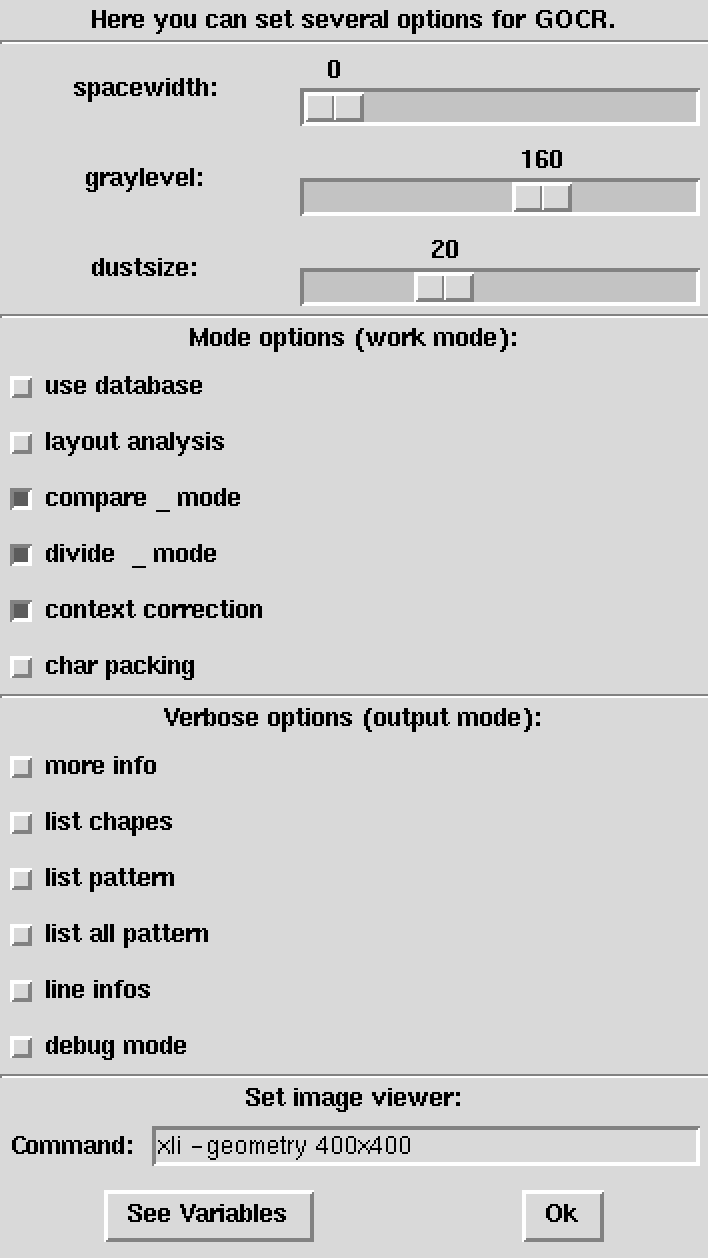Confirm options with the Ok button
The height and width of the screenshot is (1258, 708).
(563, 1215)
